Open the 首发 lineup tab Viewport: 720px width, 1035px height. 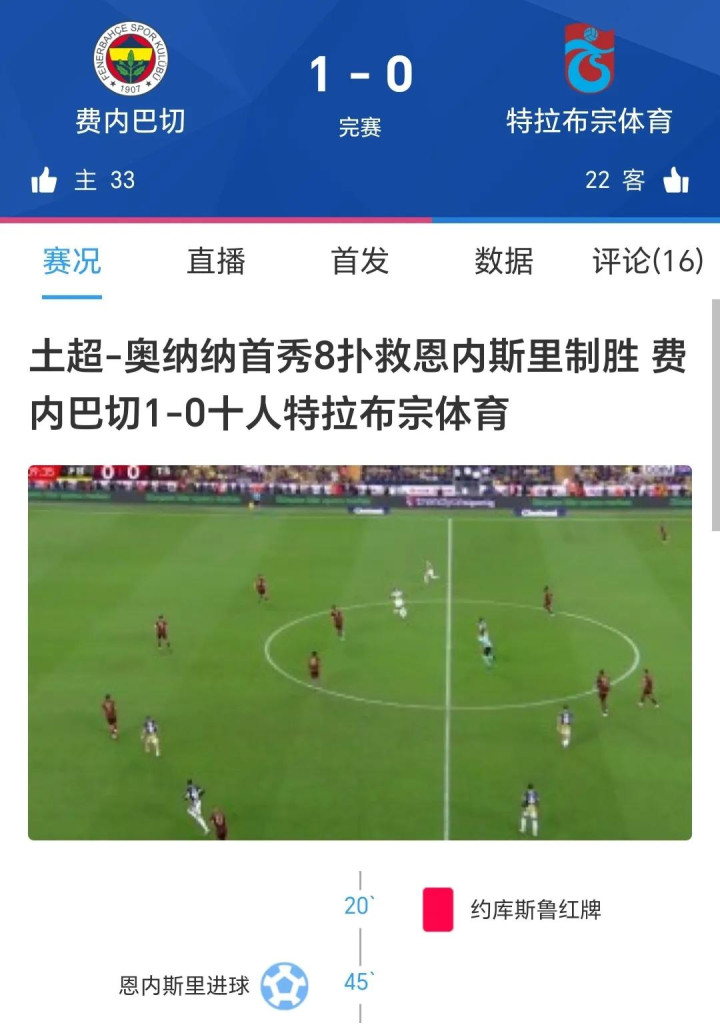click(360, 261)
